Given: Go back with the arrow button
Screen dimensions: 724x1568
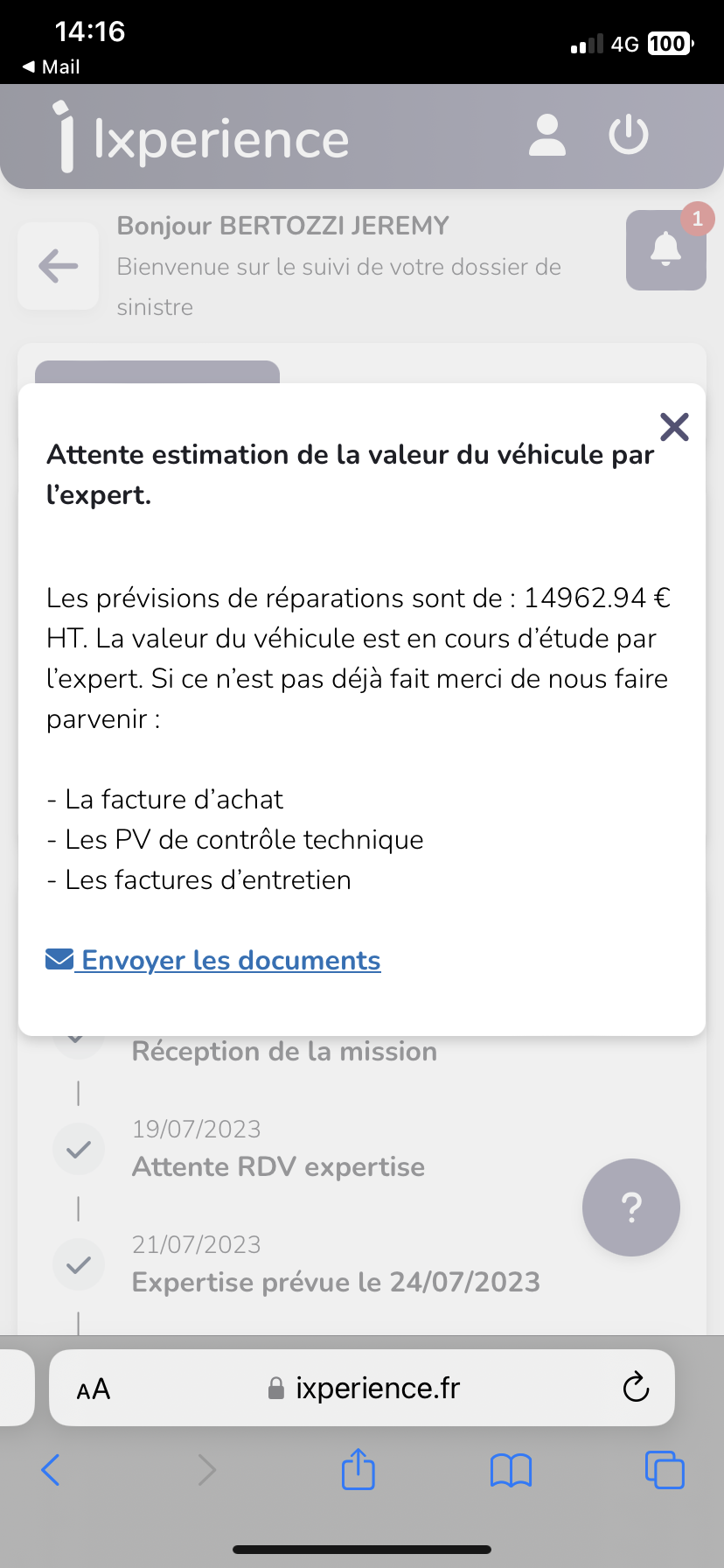Looking at the screenshot, I should [59, 266].
